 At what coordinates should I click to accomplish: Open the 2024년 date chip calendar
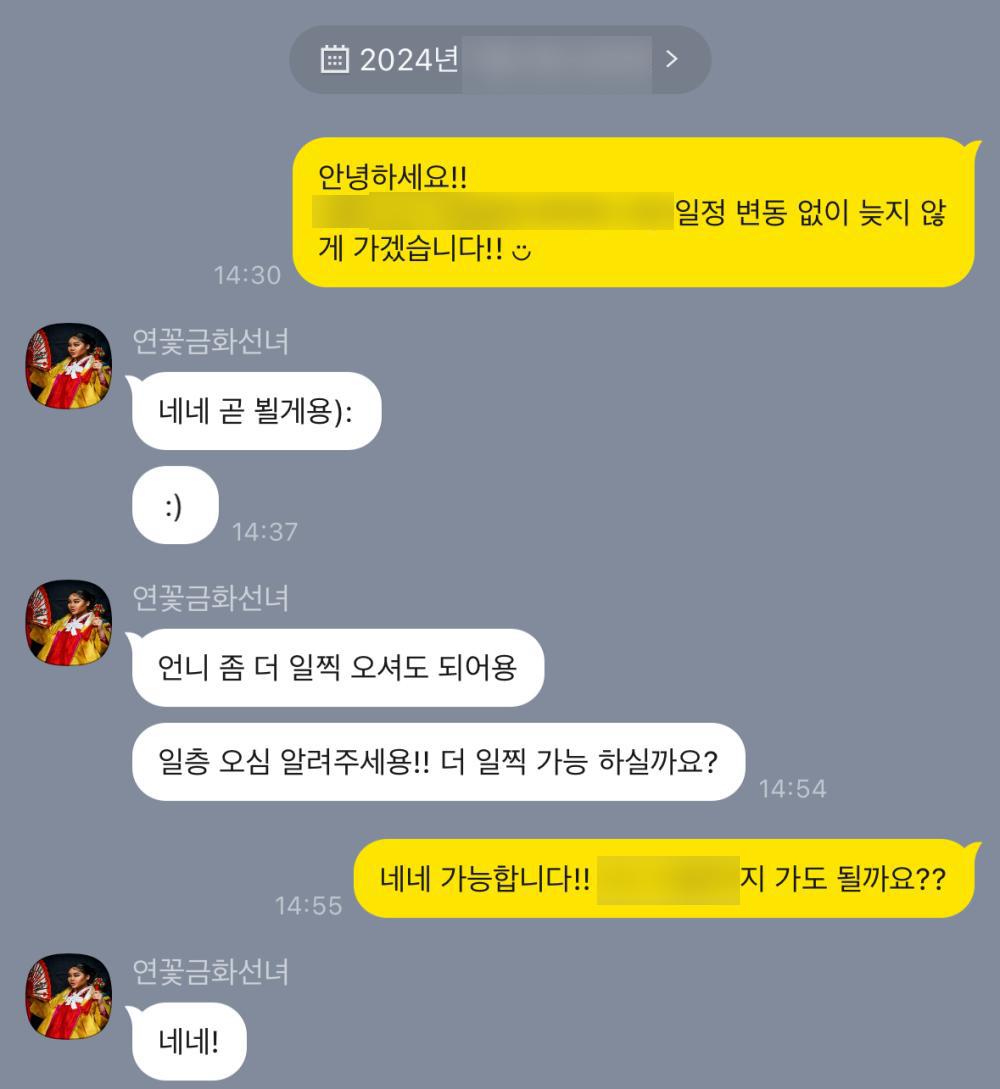(x=499, y=60)
